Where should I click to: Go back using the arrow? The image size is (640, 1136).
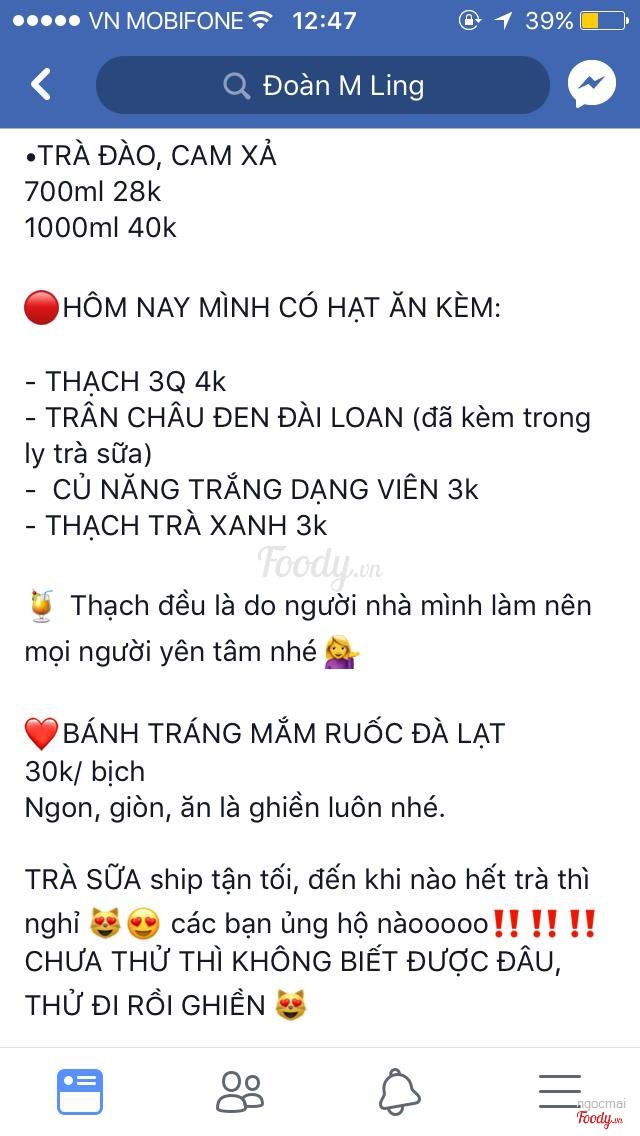point(41,85)
